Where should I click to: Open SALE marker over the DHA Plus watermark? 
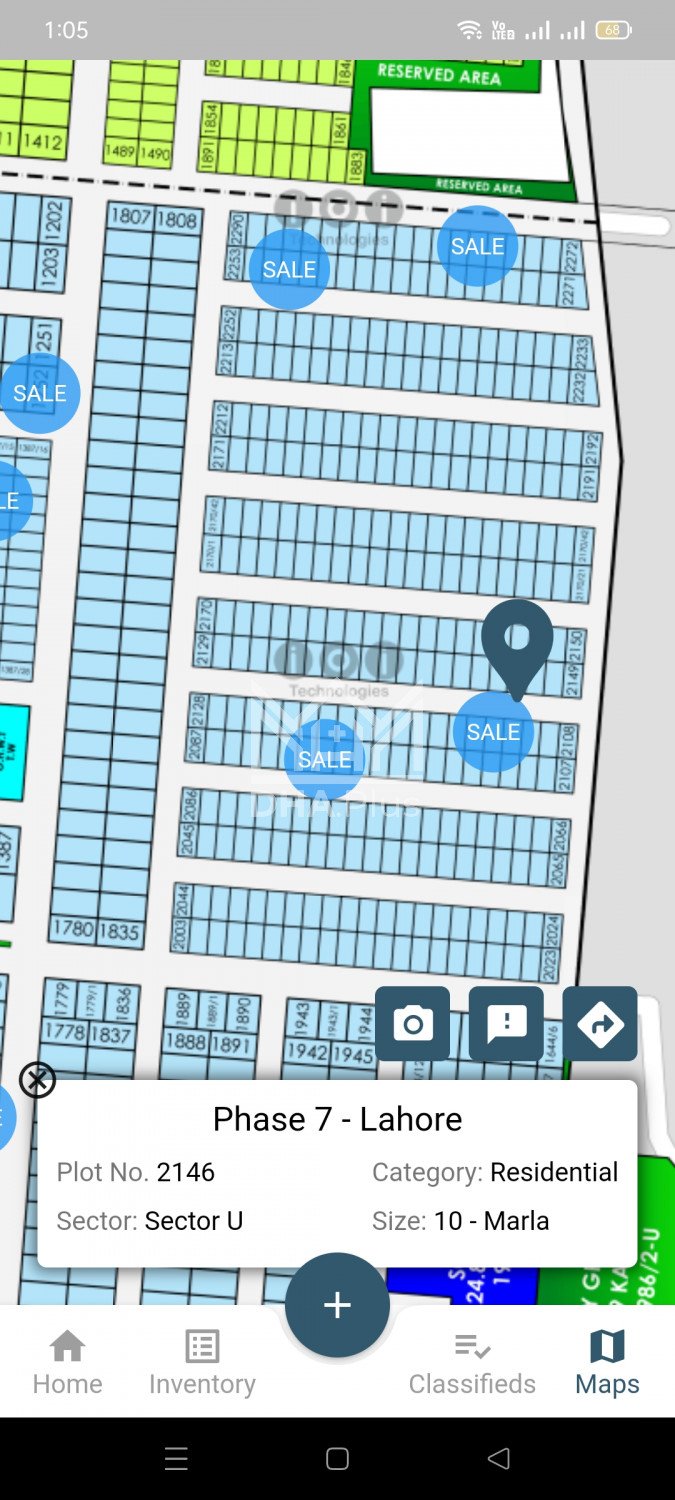[x=324, y=760]
